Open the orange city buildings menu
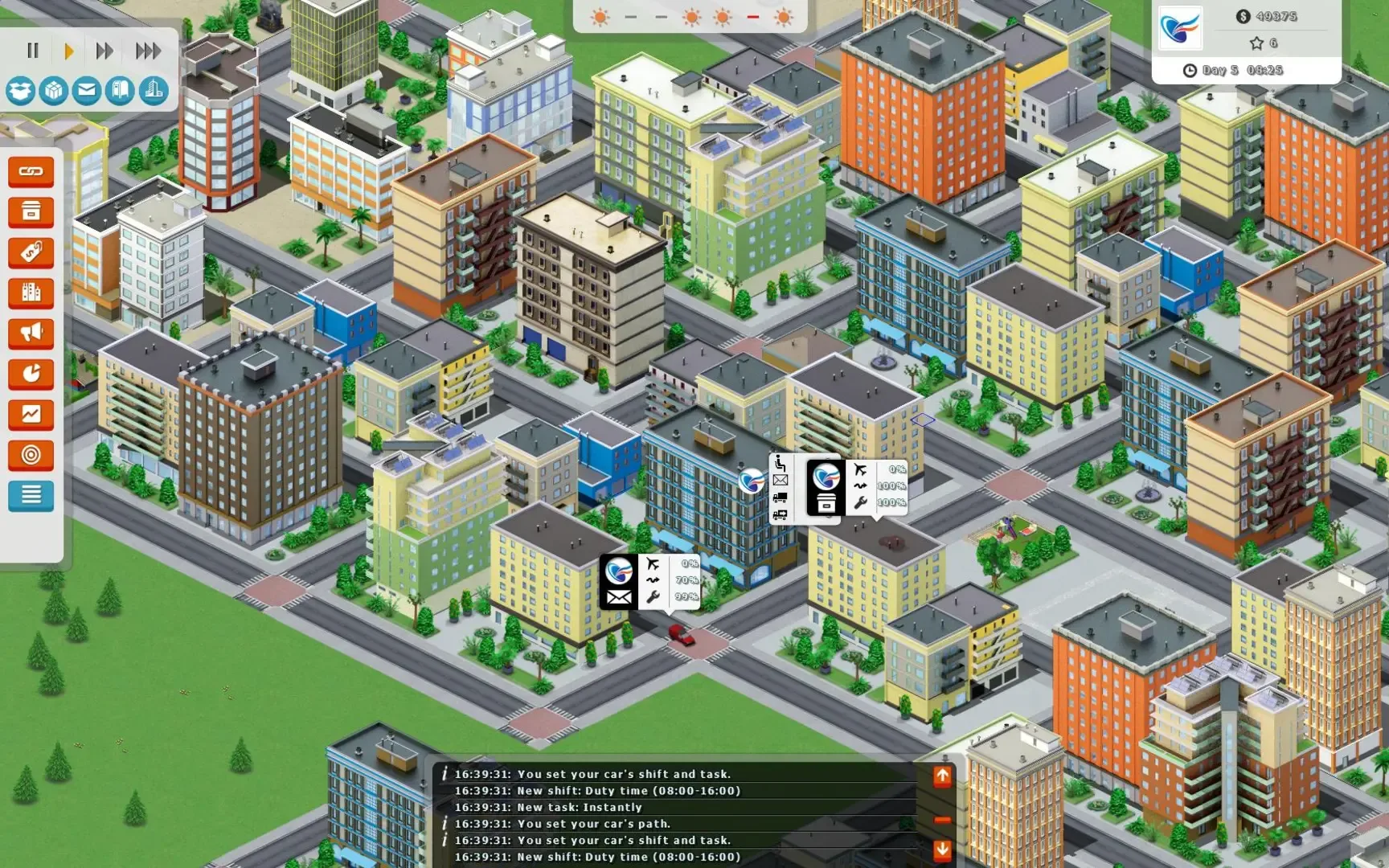 [31, 293]
